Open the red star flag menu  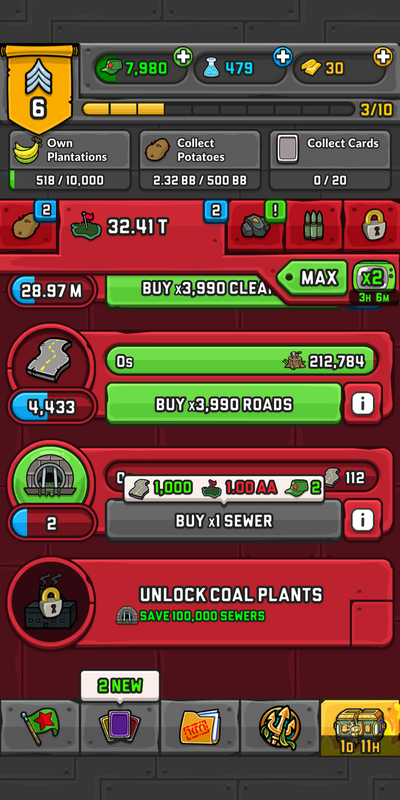click(40, 727)
